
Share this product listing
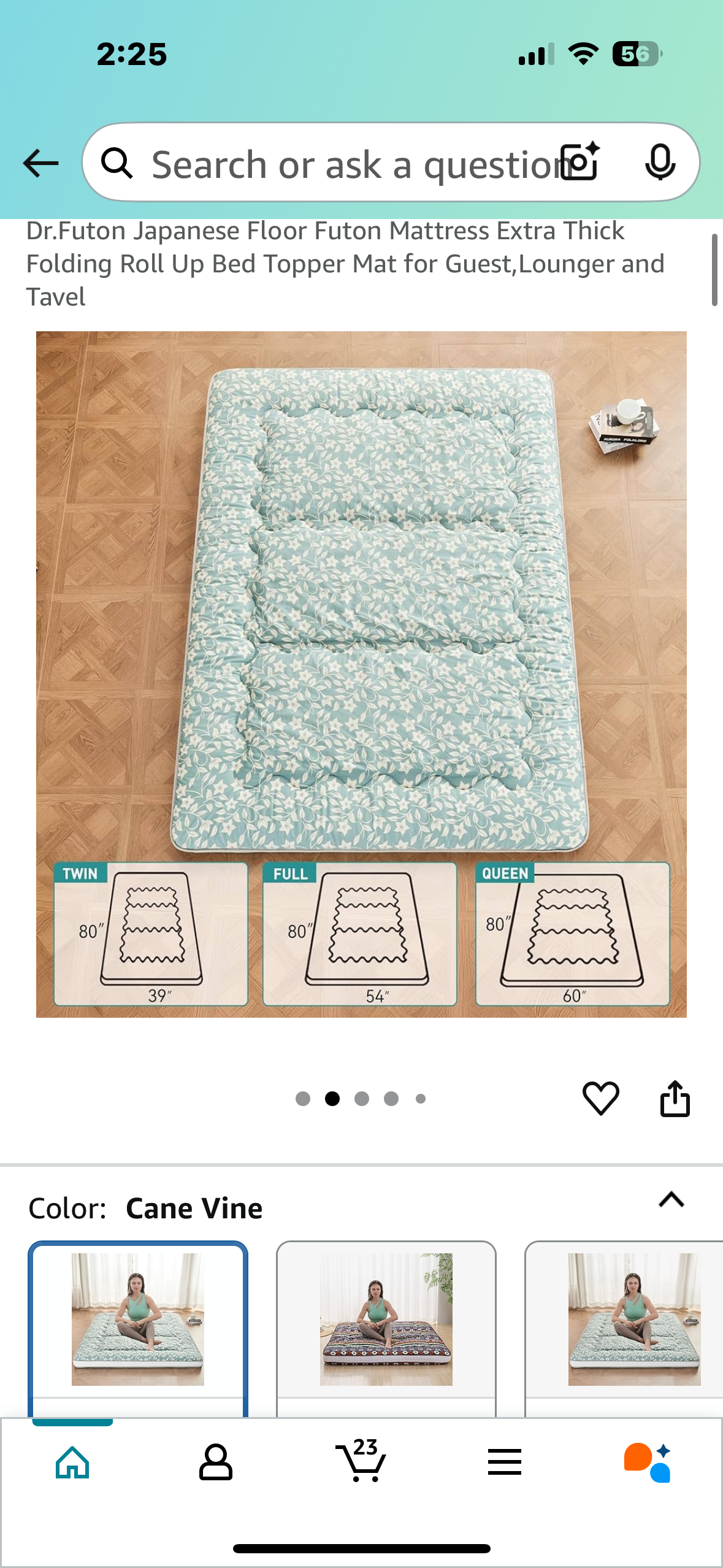(x=675, y=1098)
